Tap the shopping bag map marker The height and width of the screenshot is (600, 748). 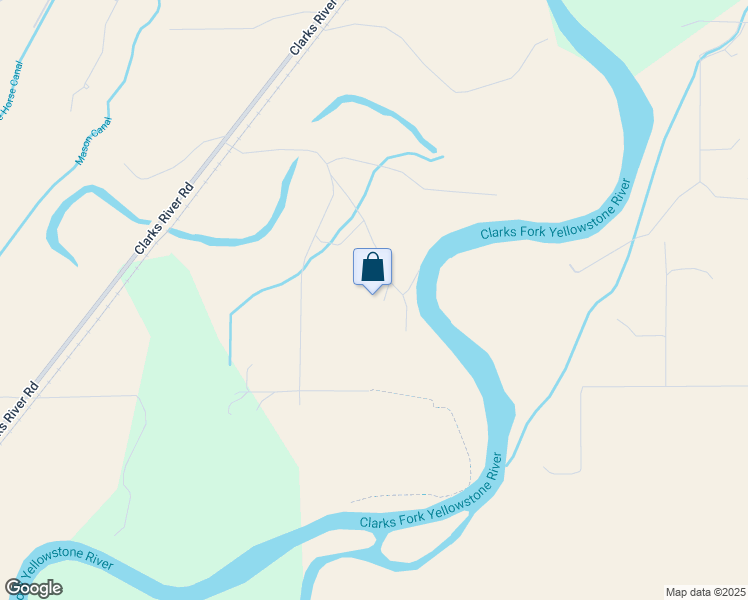click(372, 268)
